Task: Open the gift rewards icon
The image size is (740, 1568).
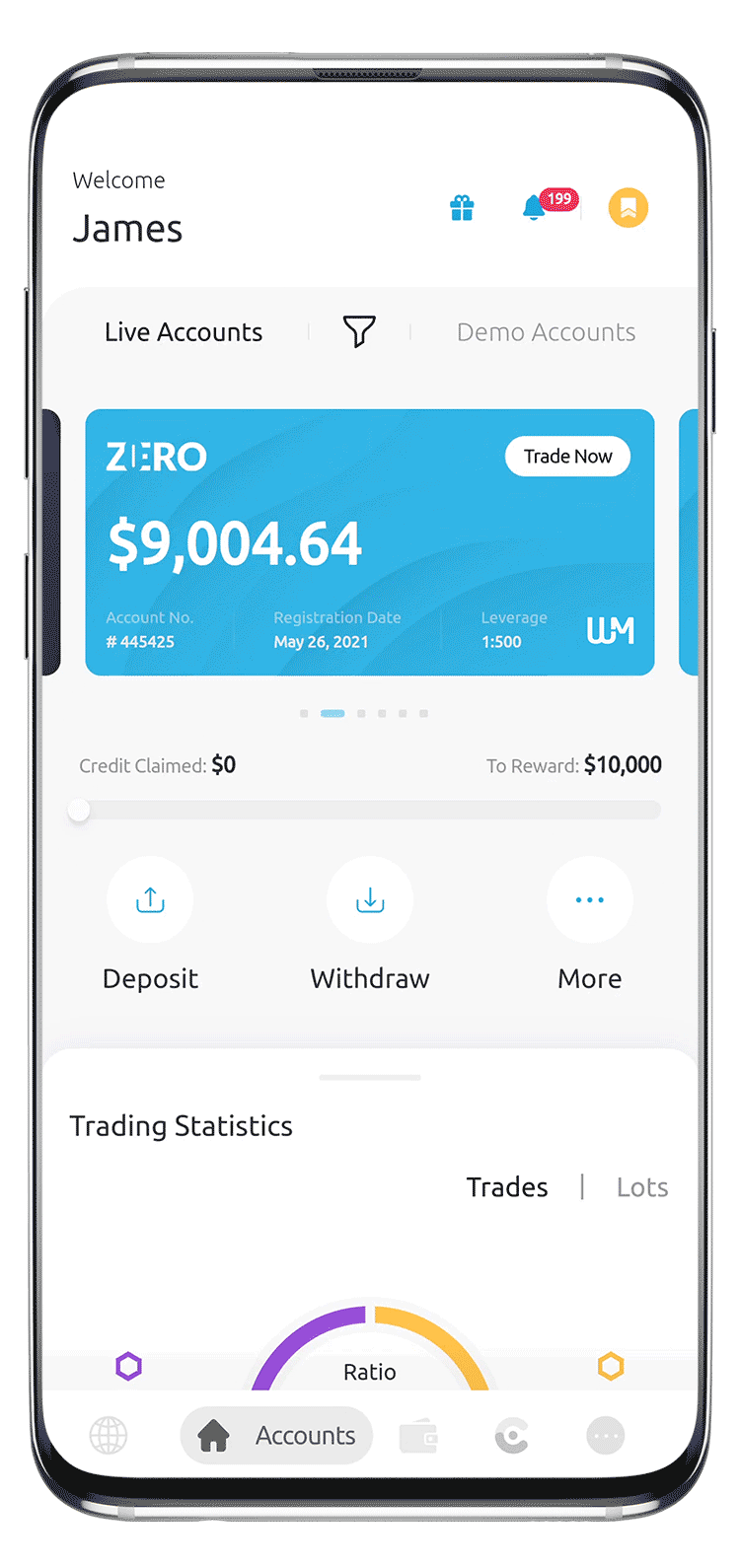Action: pos(462,208)
